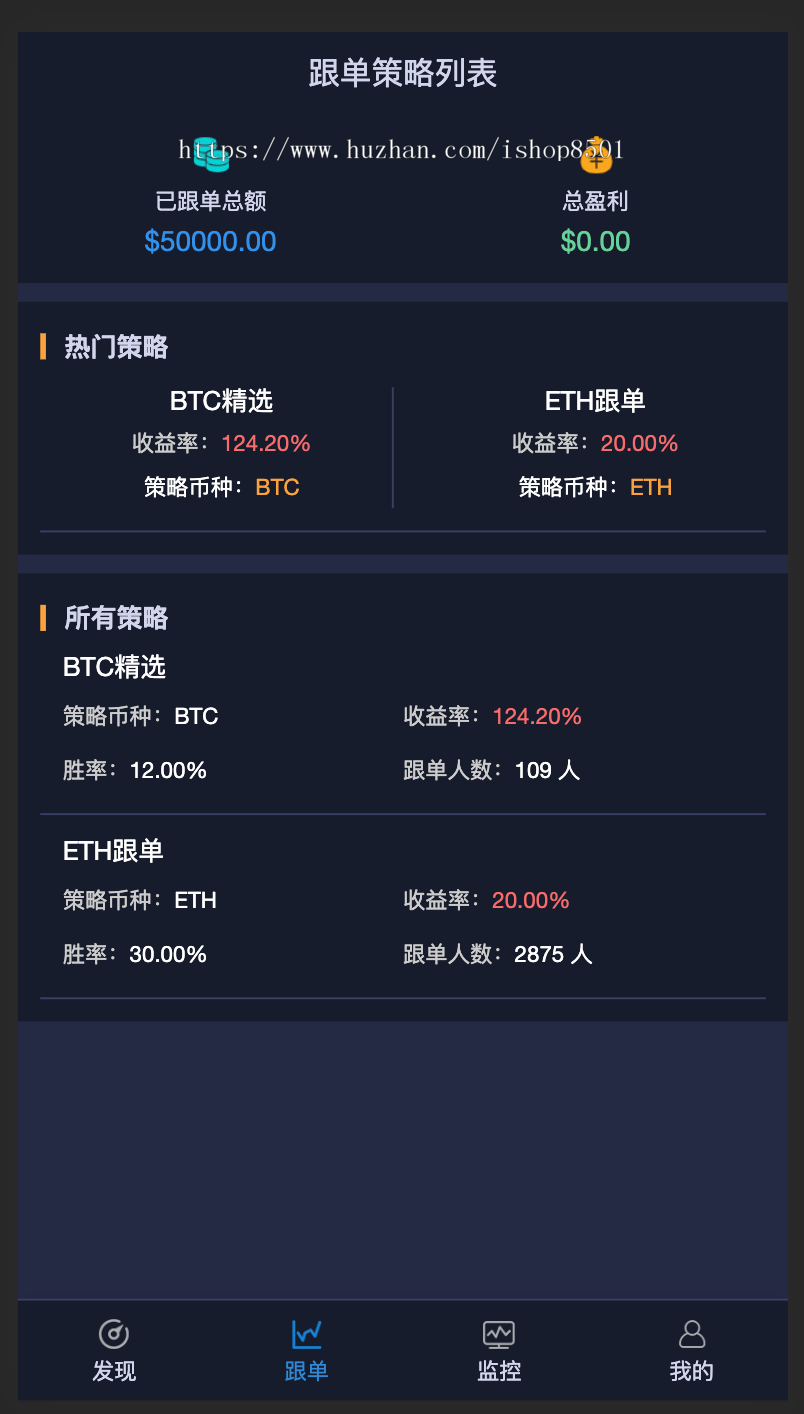Click the 124.20% yield rate of BTC精选

coord(537,716)
